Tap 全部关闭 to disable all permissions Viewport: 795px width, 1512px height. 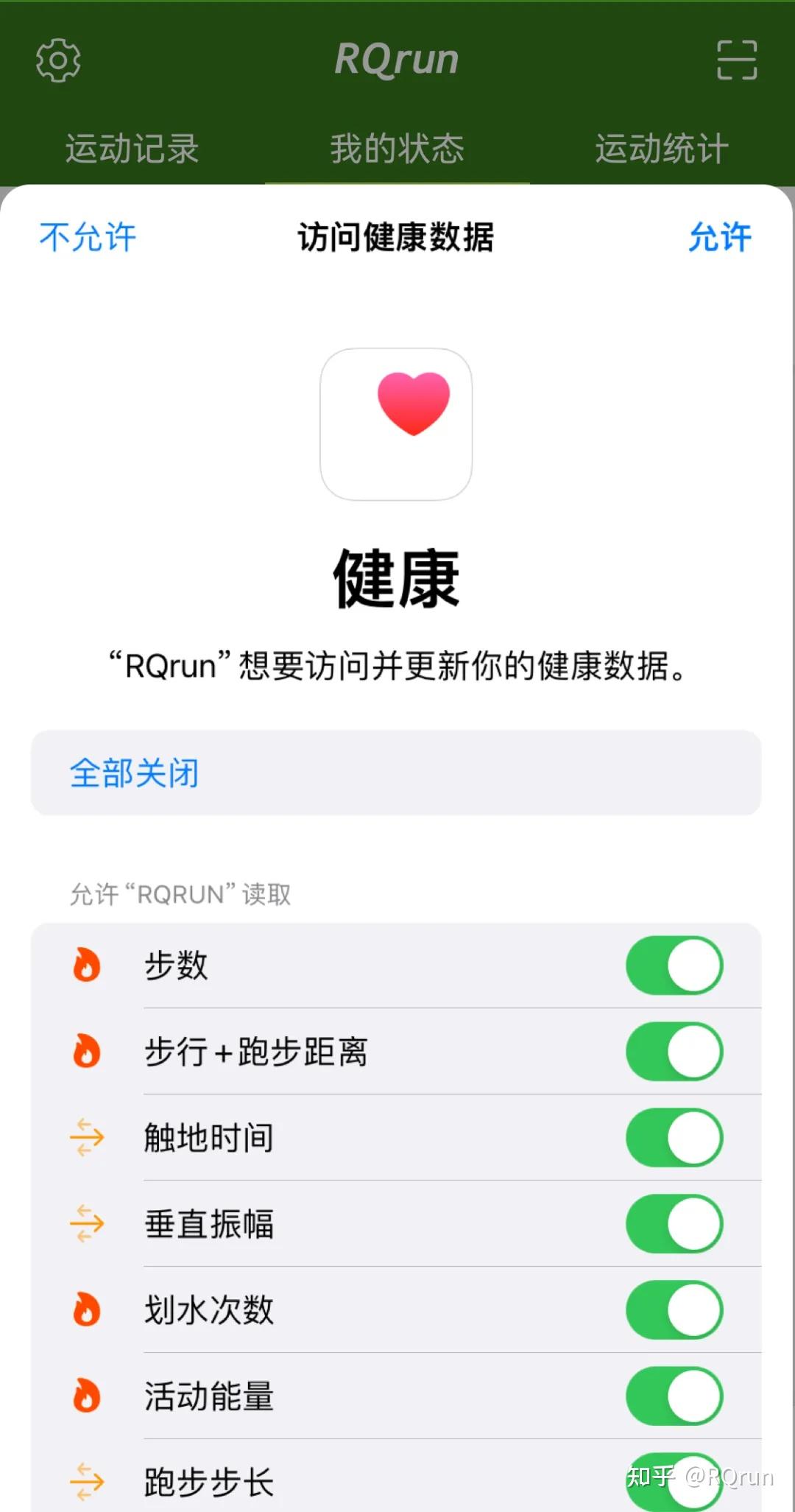pyautogui.click(x=132, y=772)
